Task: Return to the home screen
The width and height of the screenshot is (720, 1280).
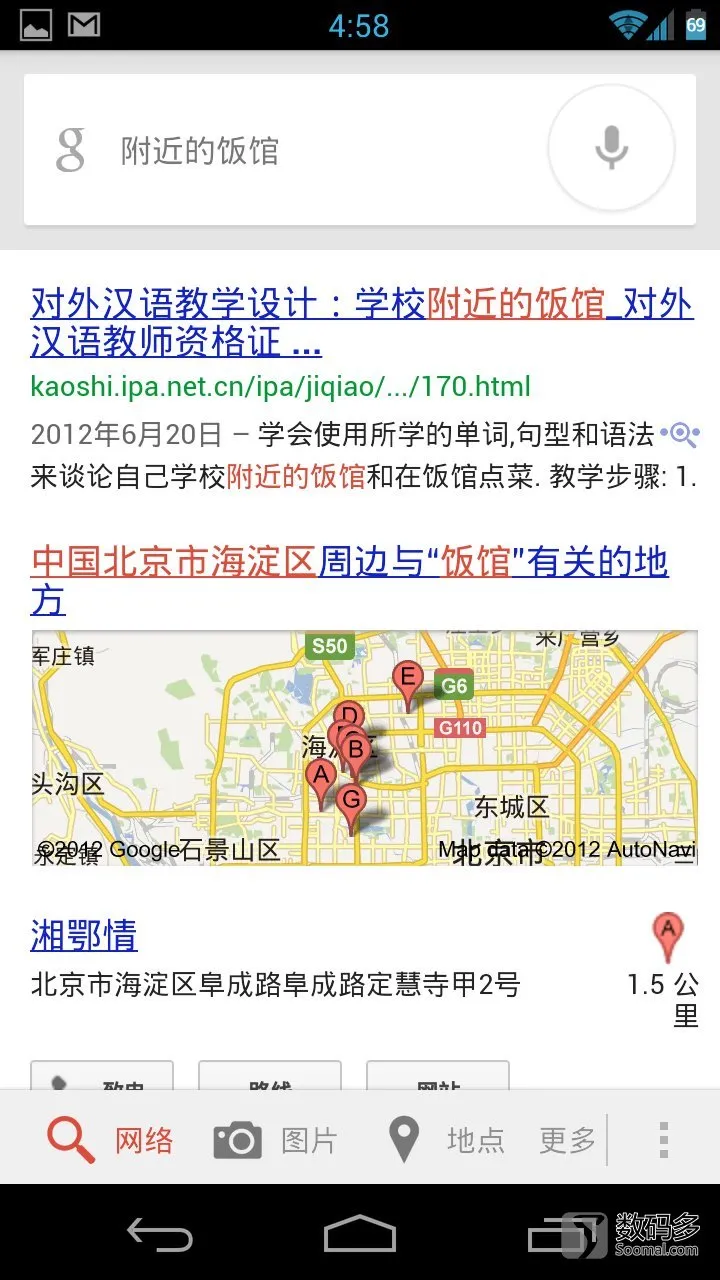Action: tap(360, 1234)
